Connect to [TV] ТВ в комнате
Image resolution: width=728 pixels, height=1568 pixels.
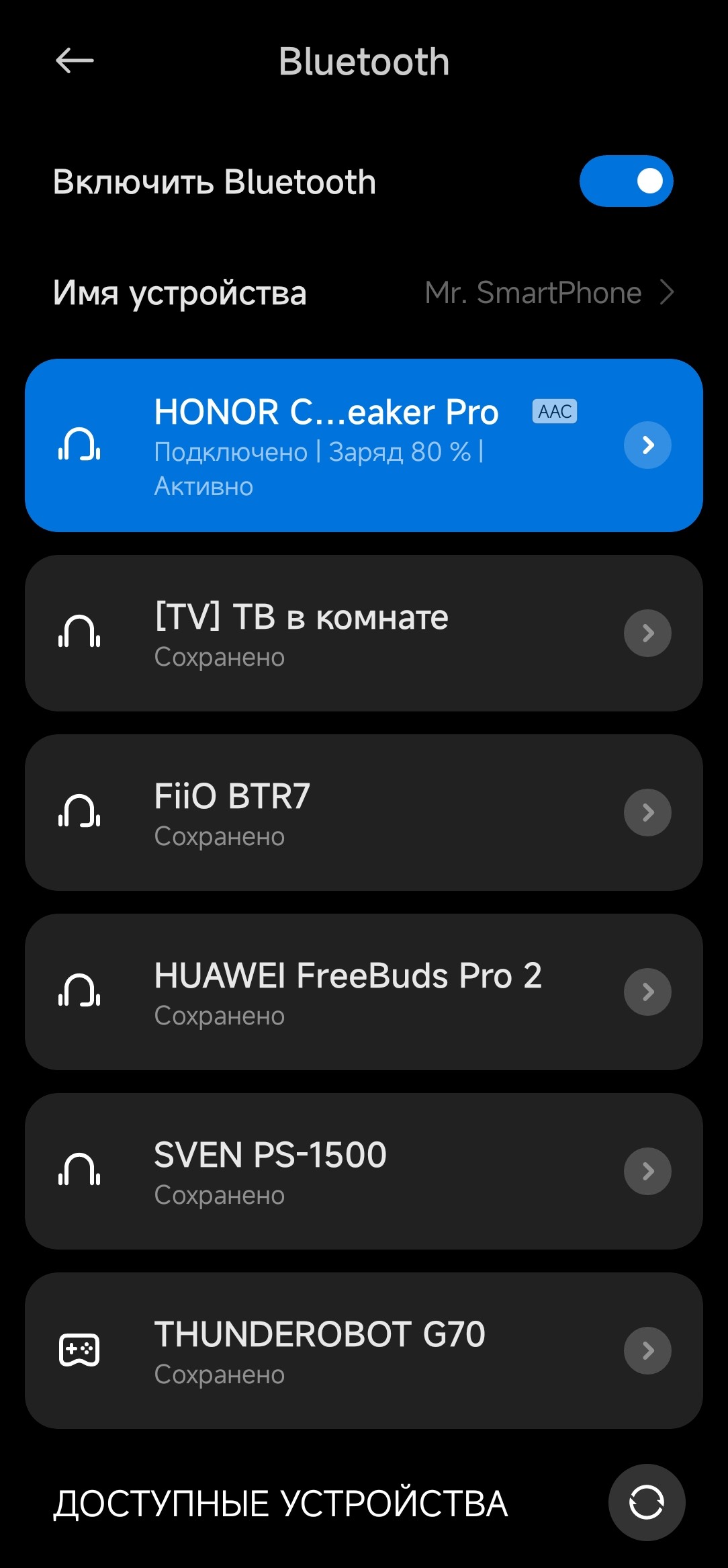tap(322, 634)
